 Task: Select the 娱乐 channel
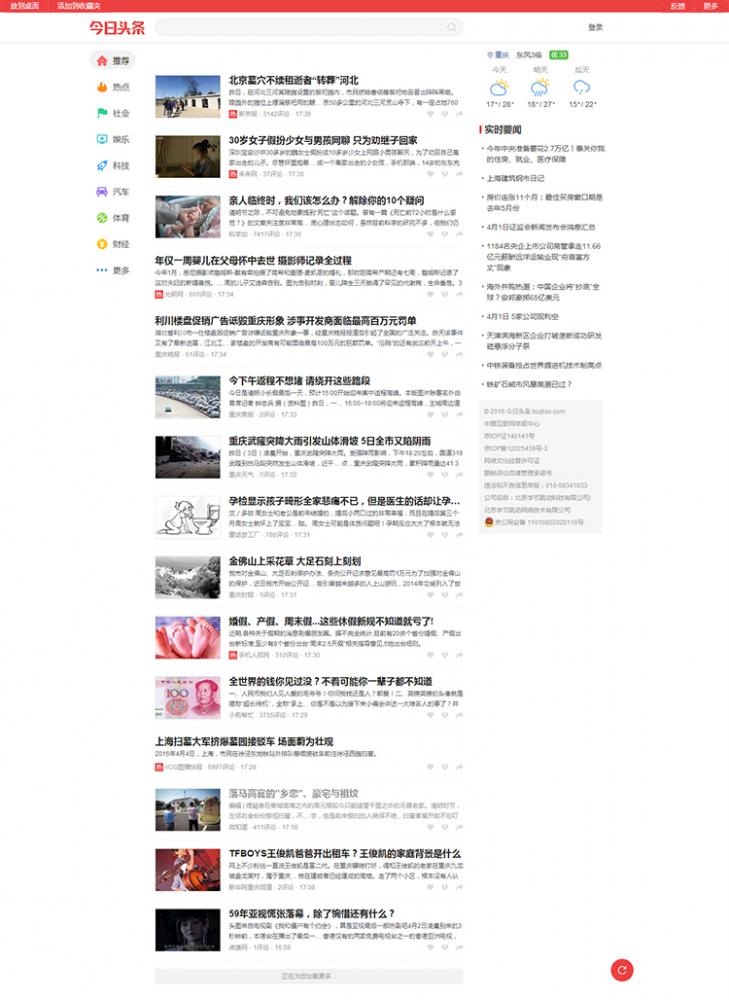120,139
